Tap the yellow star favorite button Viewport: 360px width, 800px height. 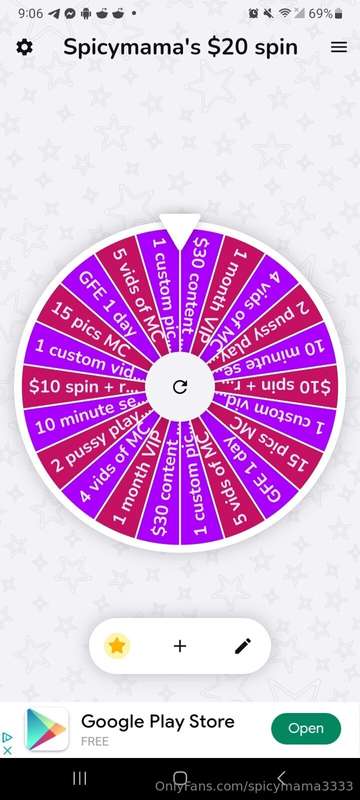tap(117, 646)
